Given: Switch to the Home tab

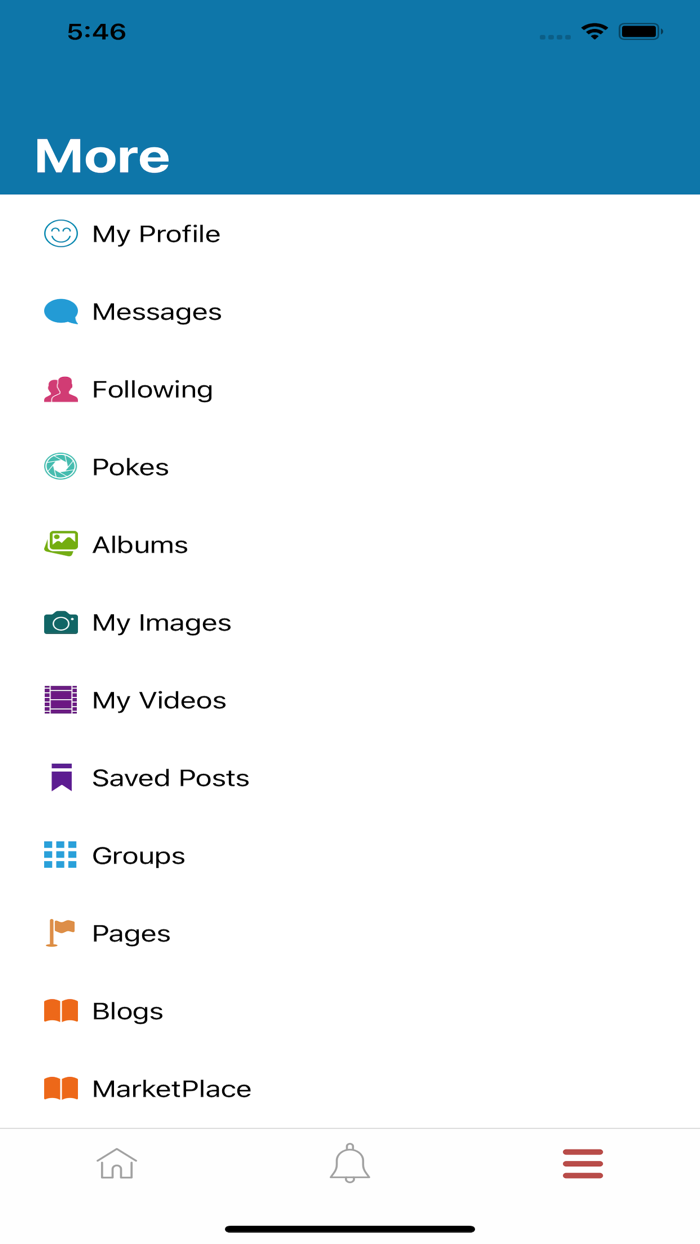Looking at the screenshot, I should pyautogui.click(x=117, y=1164).
